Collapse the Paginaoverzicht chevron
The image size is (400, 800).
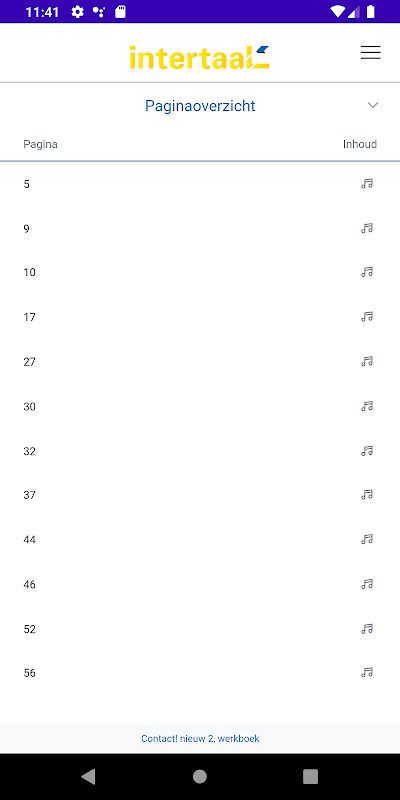click(373, 105)
